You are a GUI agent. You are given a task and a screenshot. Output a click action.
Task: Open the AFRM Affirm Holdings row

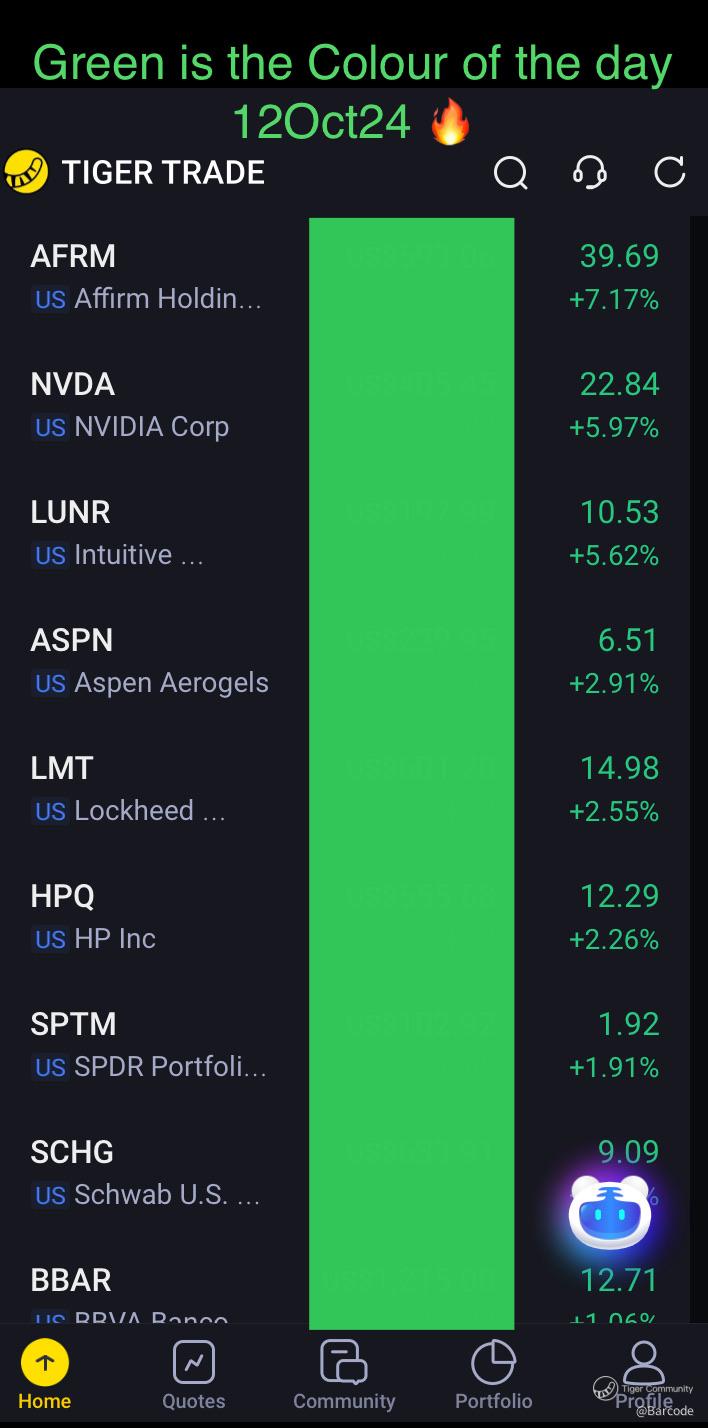[150, 277]
